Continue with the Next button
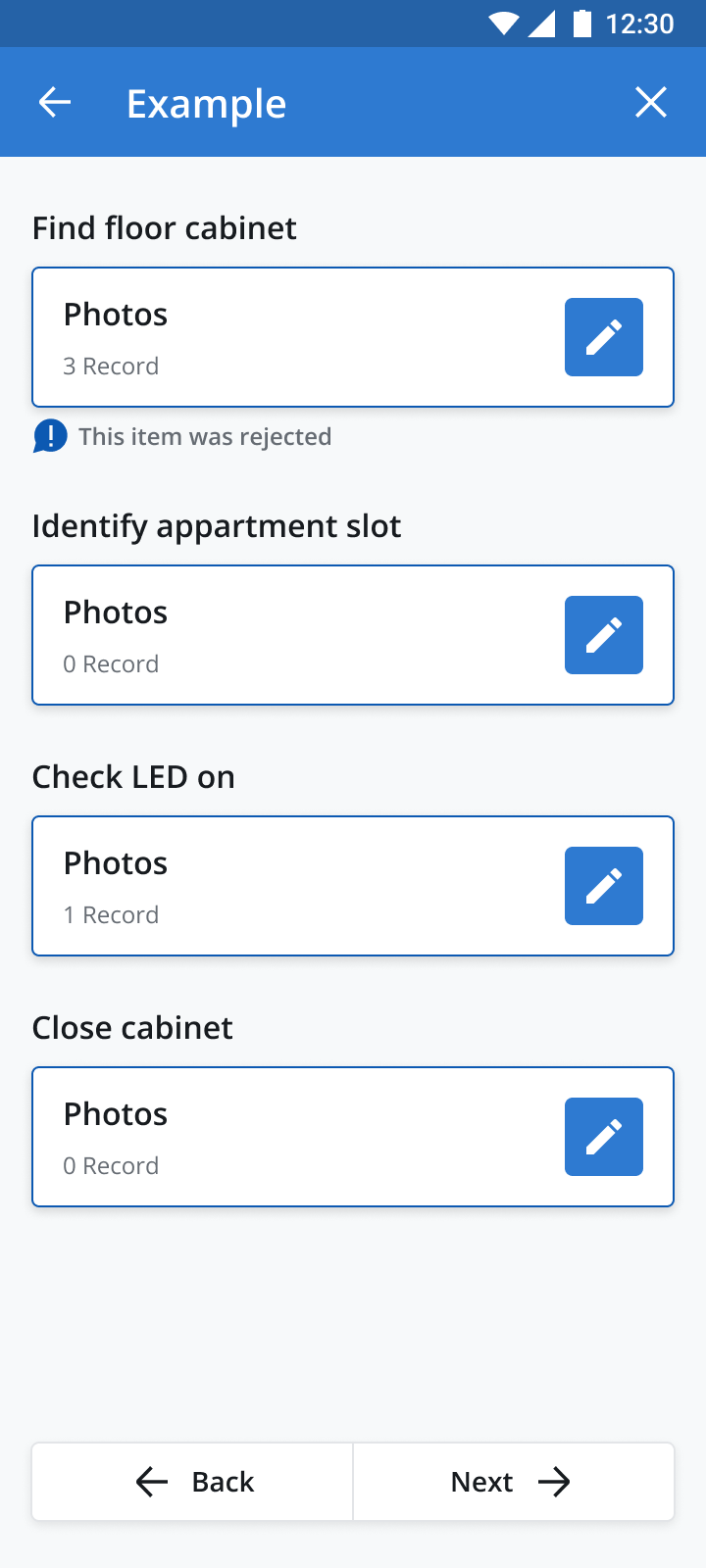The width and height of the screenshot is (706, 1568). tap(514, 1482)
